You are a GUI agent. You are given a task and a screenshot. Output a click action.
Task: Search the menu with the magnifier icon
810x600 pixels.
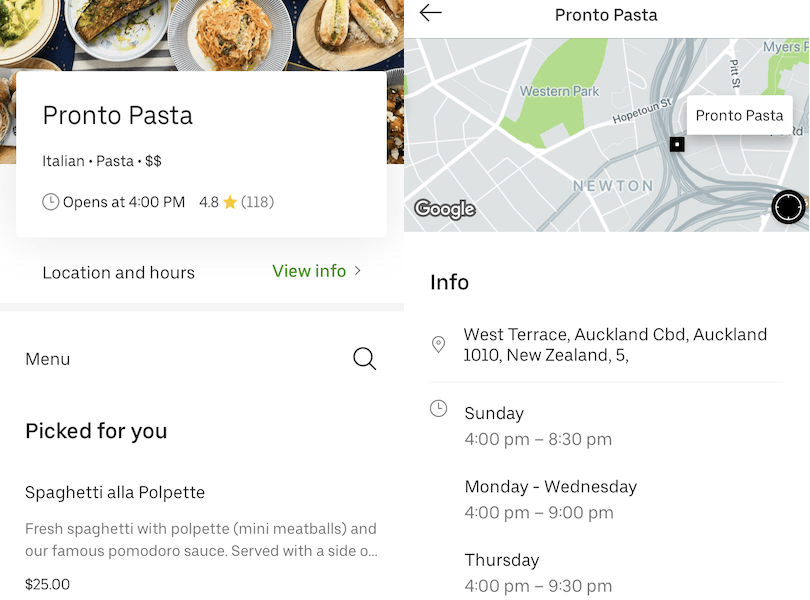(365, 359)
